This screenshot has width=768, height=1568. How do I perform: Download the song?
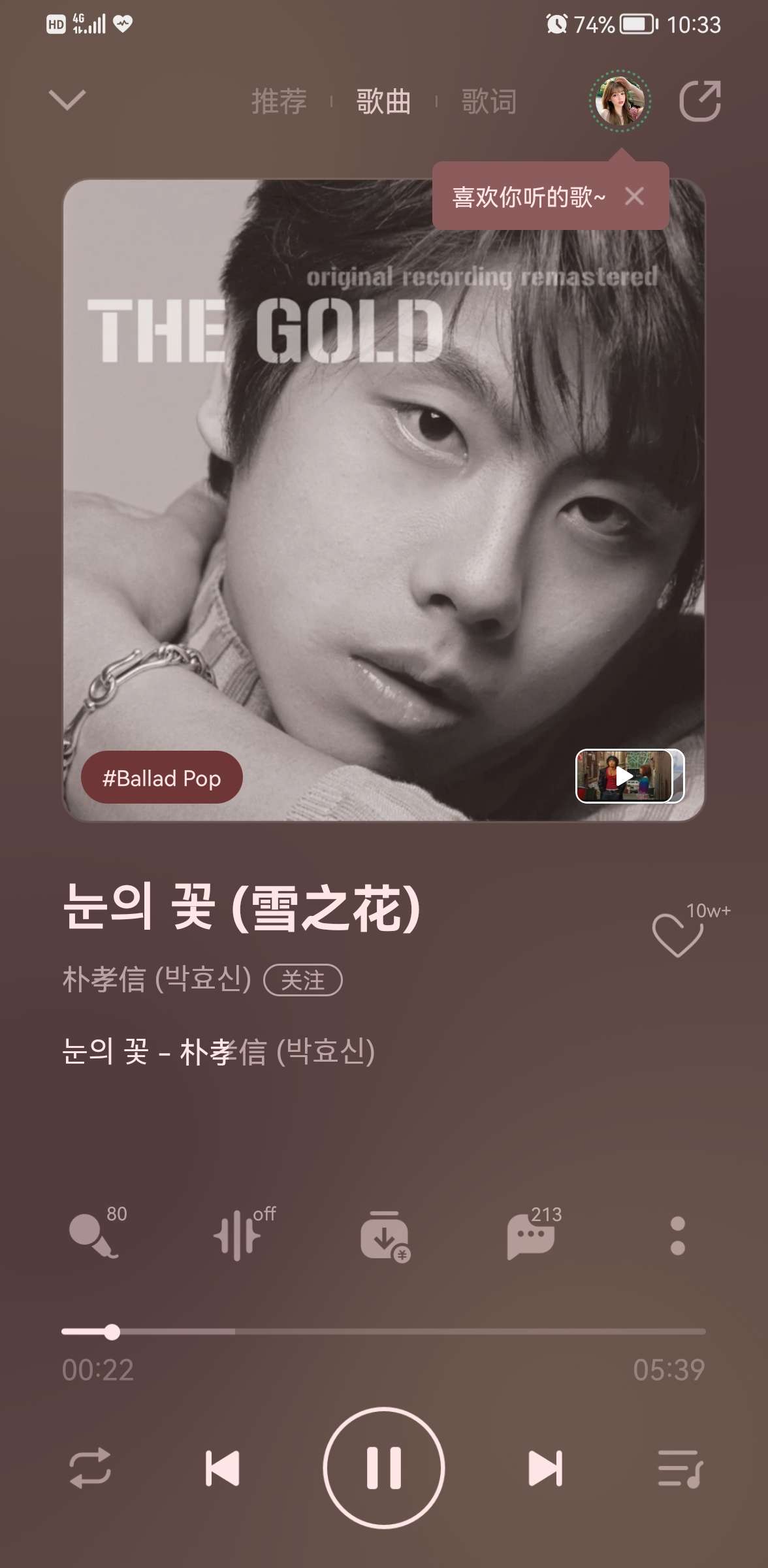click(x=385, y=1235)
